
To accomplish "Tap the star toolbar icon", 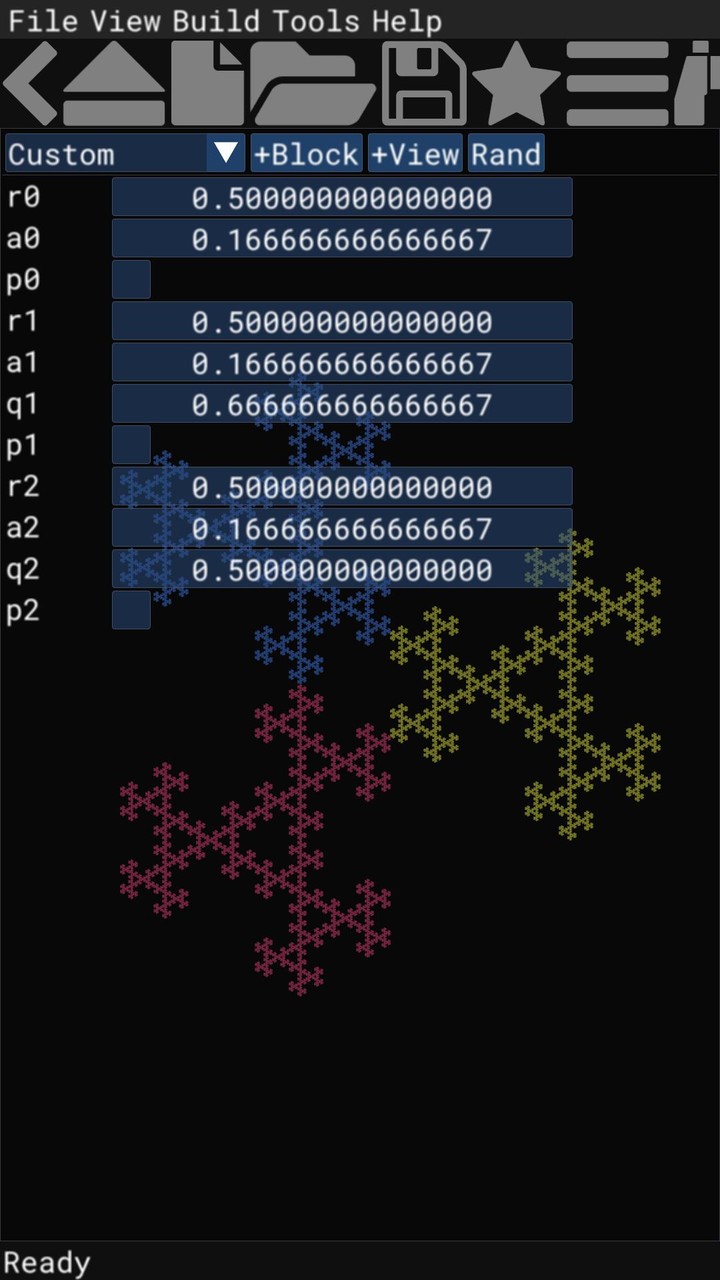I will point(516,83).
